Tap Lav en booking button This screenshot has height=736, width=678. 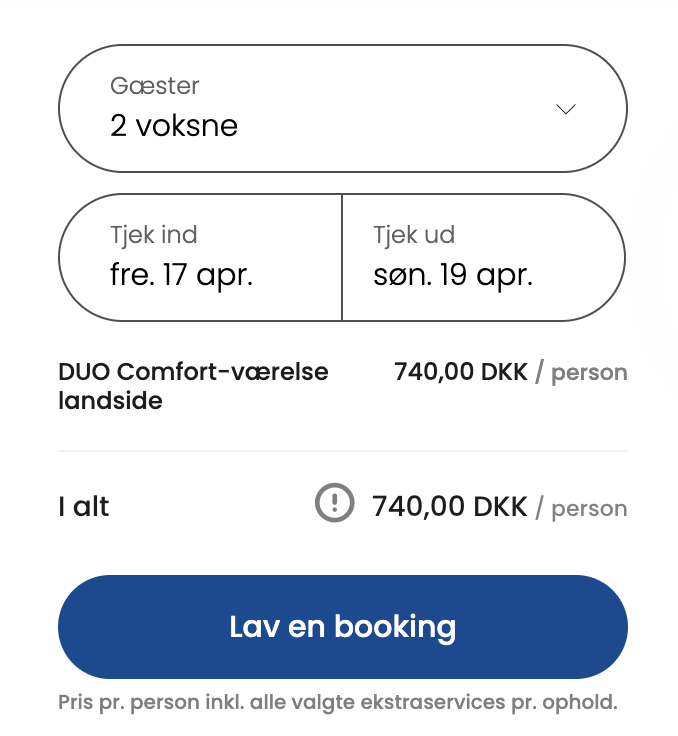coord(342,627)
